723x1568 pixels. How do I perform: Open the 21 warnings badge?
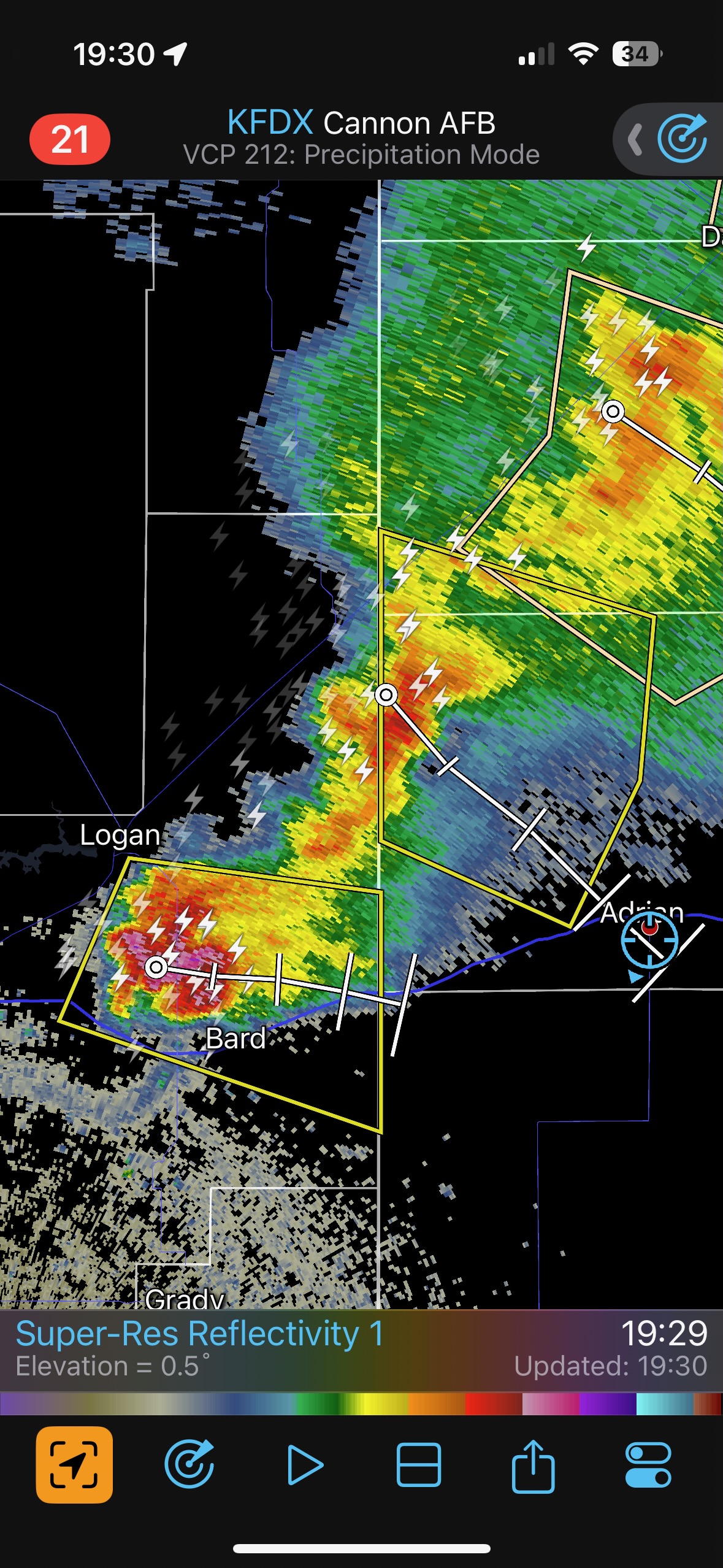pos(70,139)
